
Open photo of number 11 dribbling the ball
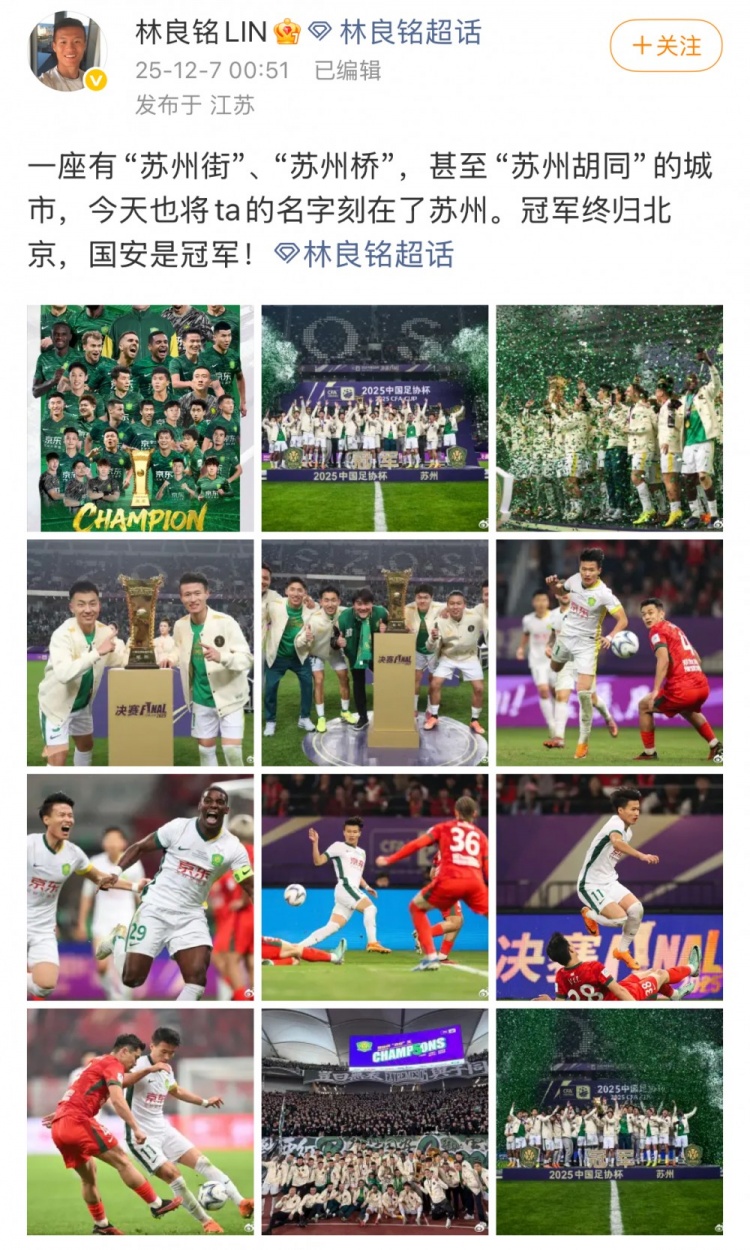140,1121
